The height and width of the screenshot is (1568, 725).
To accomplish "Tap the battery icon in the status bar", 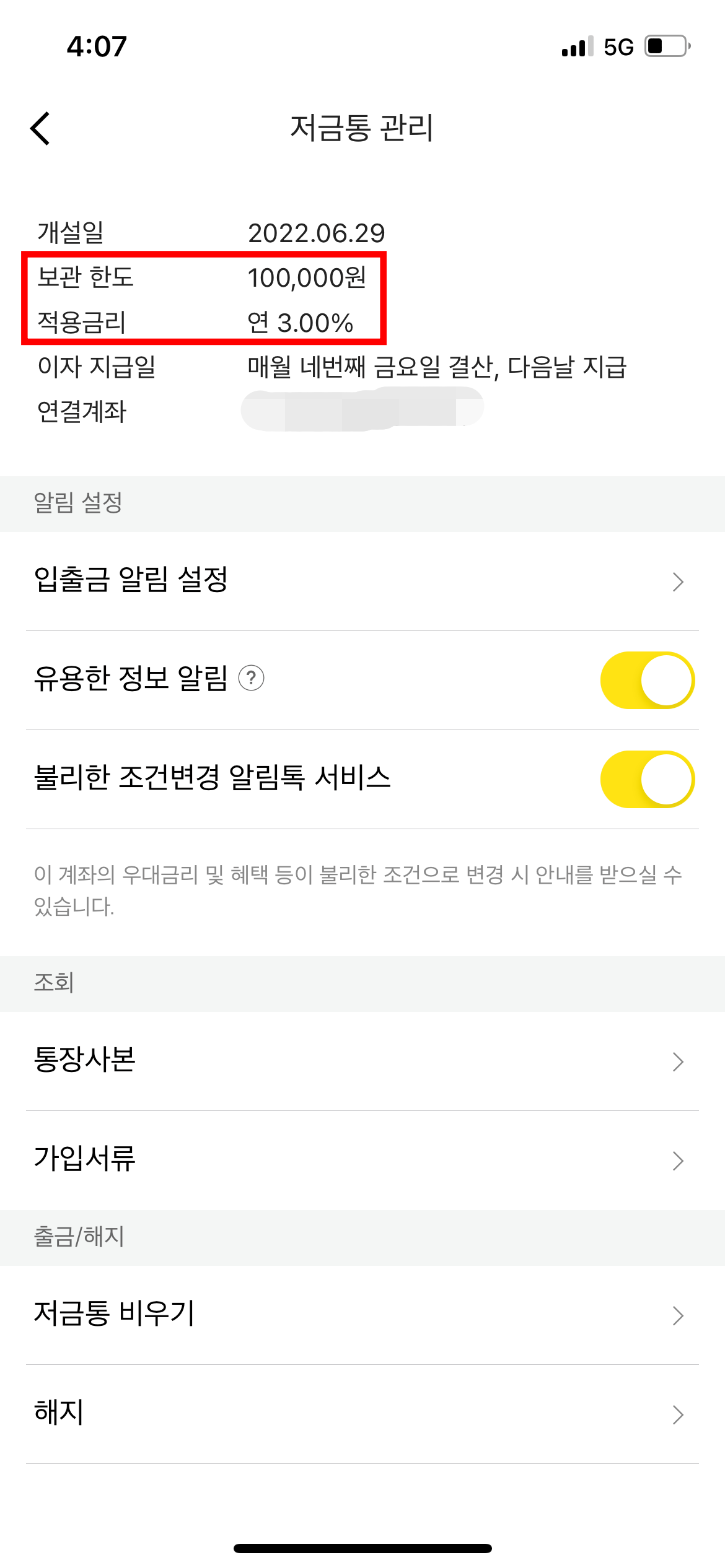I will [x=664, y=45].
